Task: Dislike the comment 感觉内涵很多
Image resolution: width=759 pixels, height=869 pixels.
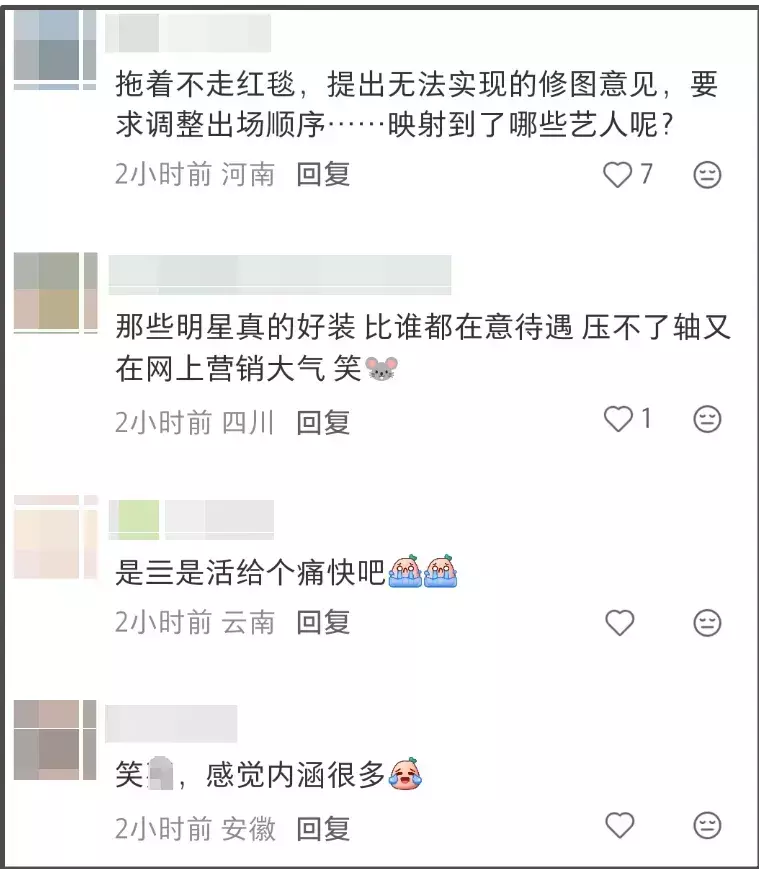Action: click(x=707, y=826)
